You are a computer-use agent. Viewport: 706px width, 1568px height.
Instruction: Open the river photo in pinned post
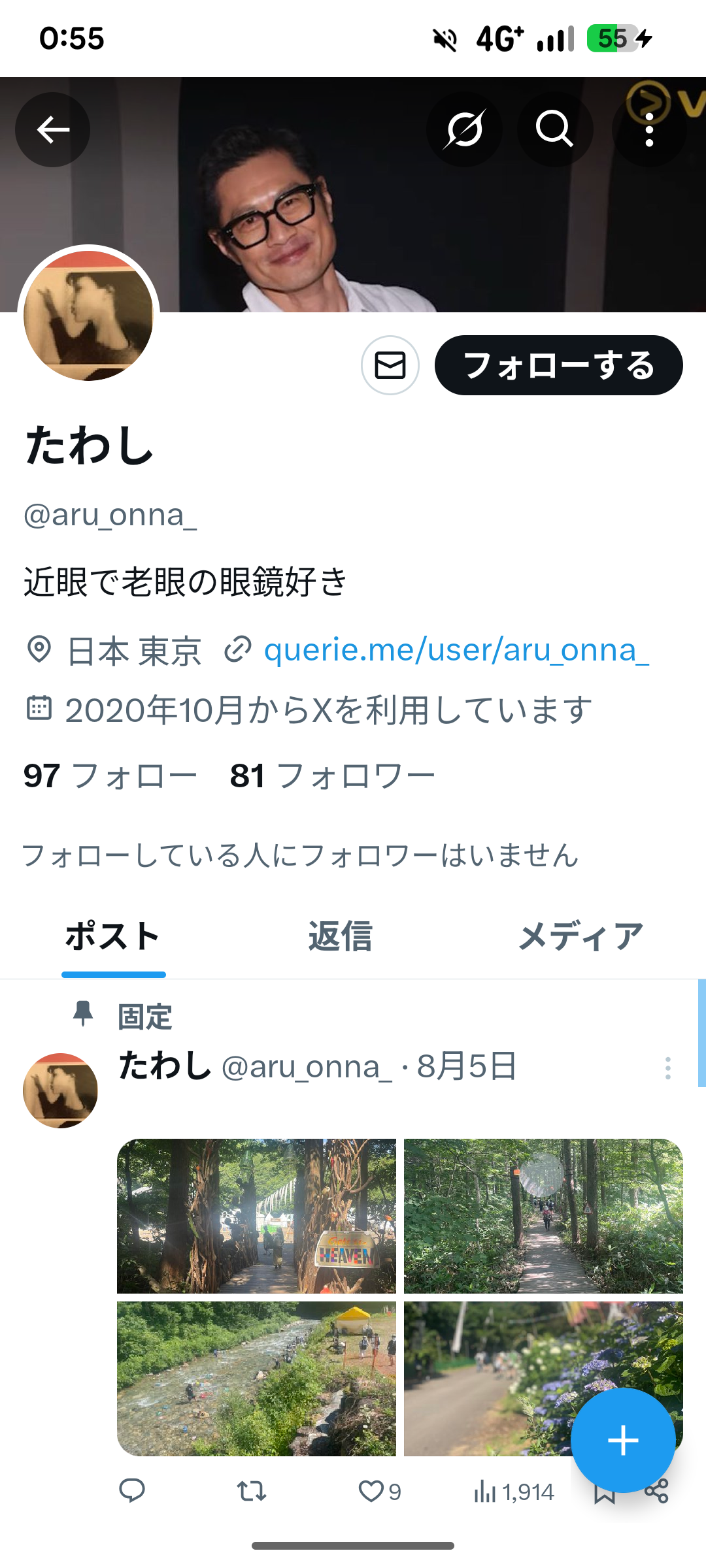256,1379
